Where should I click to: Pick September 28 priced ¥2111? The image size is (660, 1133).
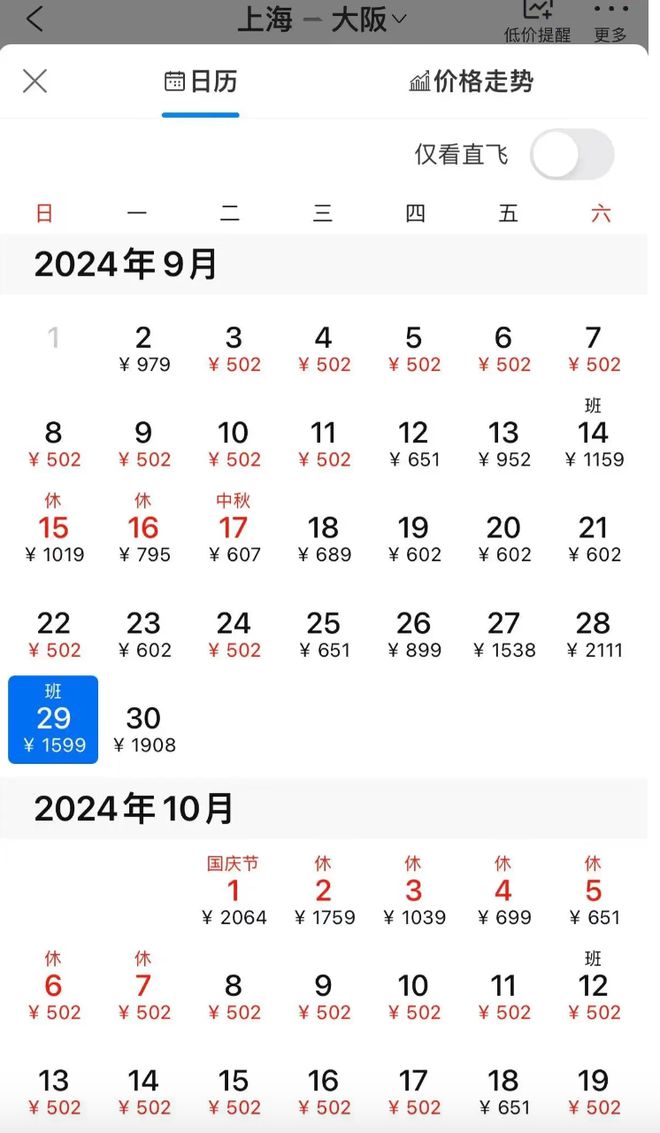(593, 634)
